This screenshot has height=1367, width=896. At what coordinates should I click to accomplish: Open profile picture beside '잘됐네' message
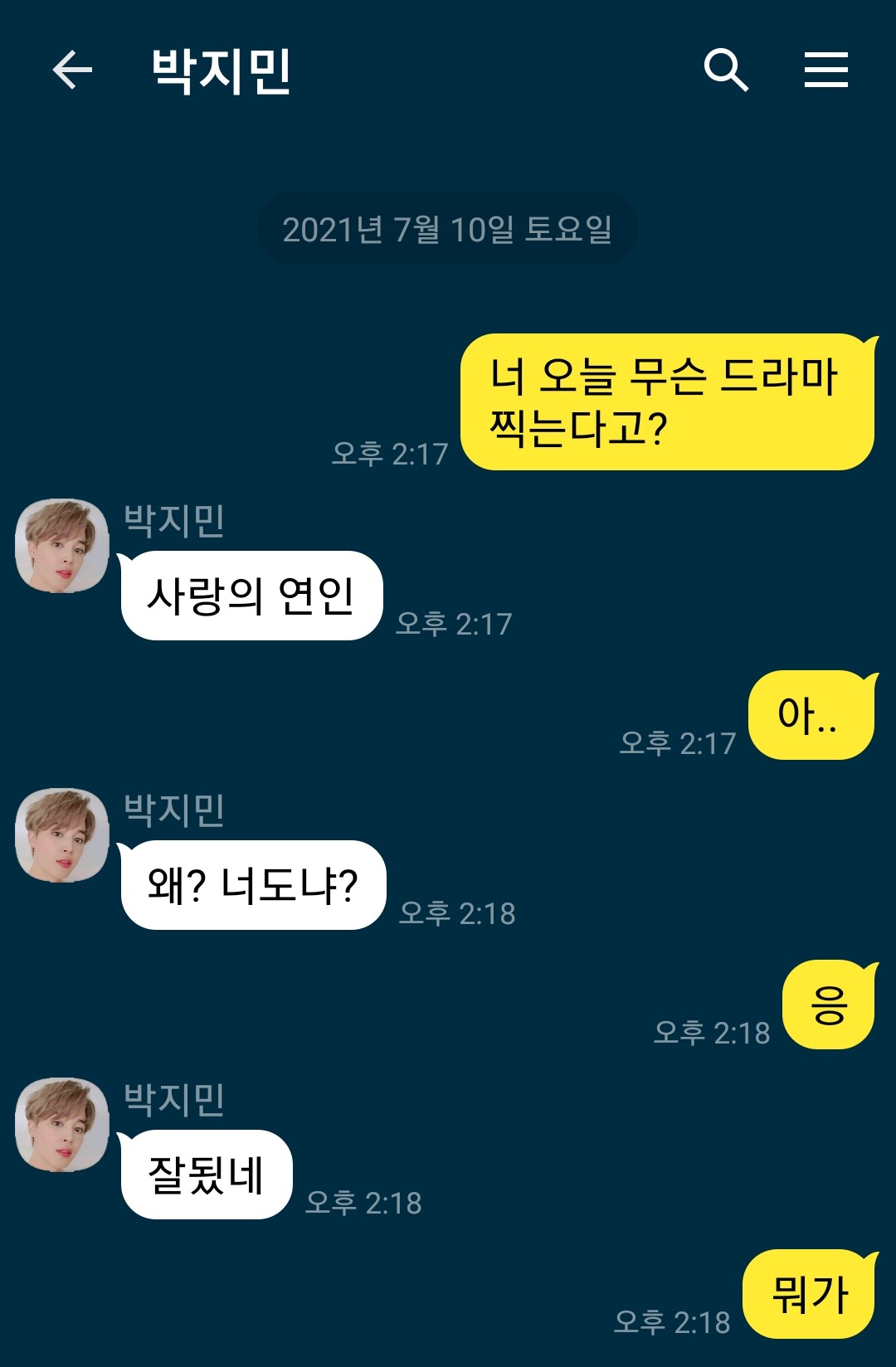click(62, 1125)
